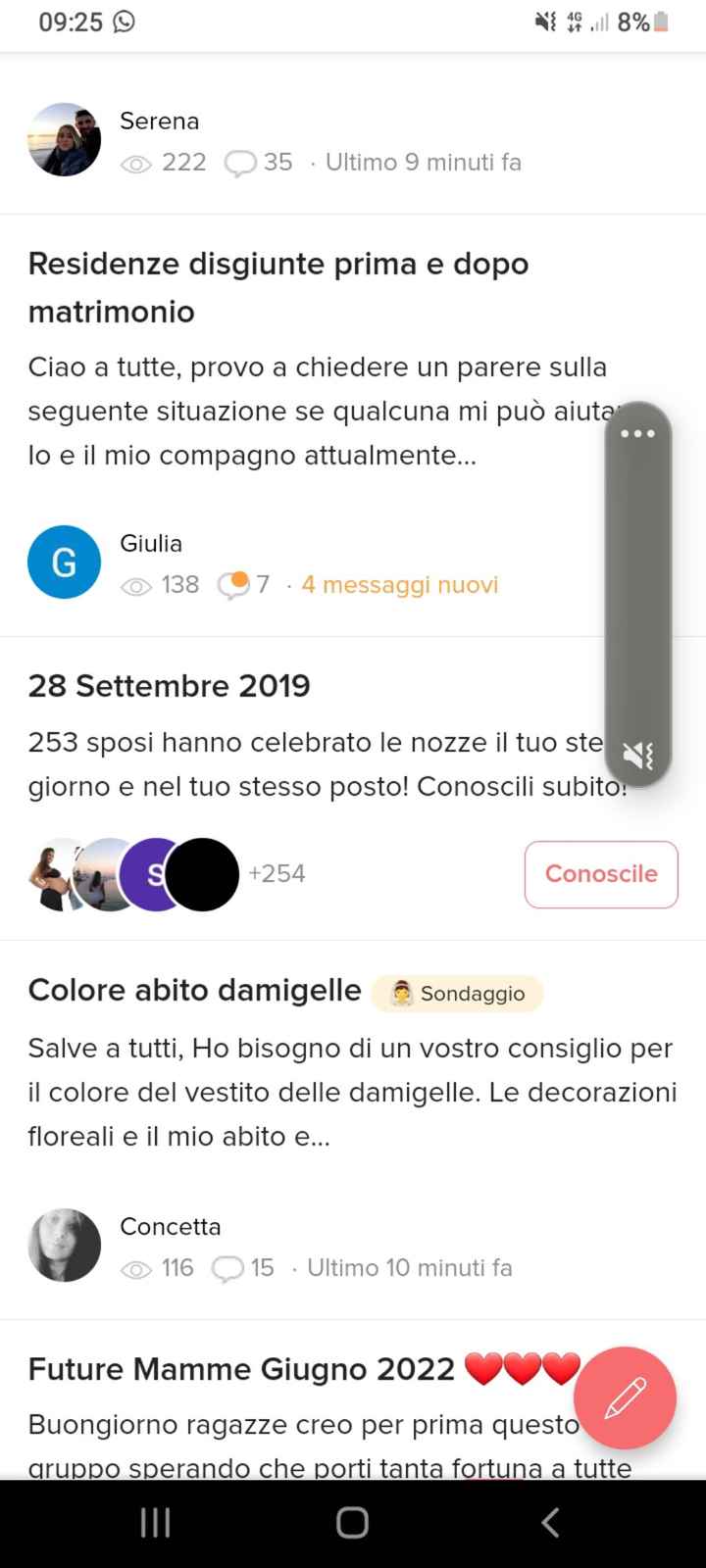
Task: Tap the purple S avatar in the couples stack
Action: click(152, 873)
